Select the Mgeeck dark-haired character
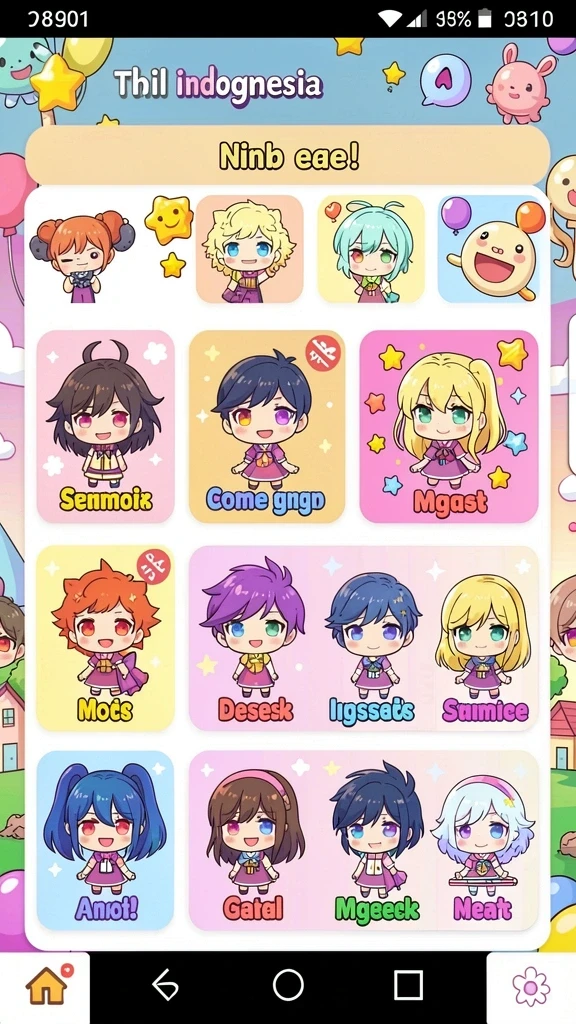Screen dimensions: 576x1024 [x=377, y=840]
